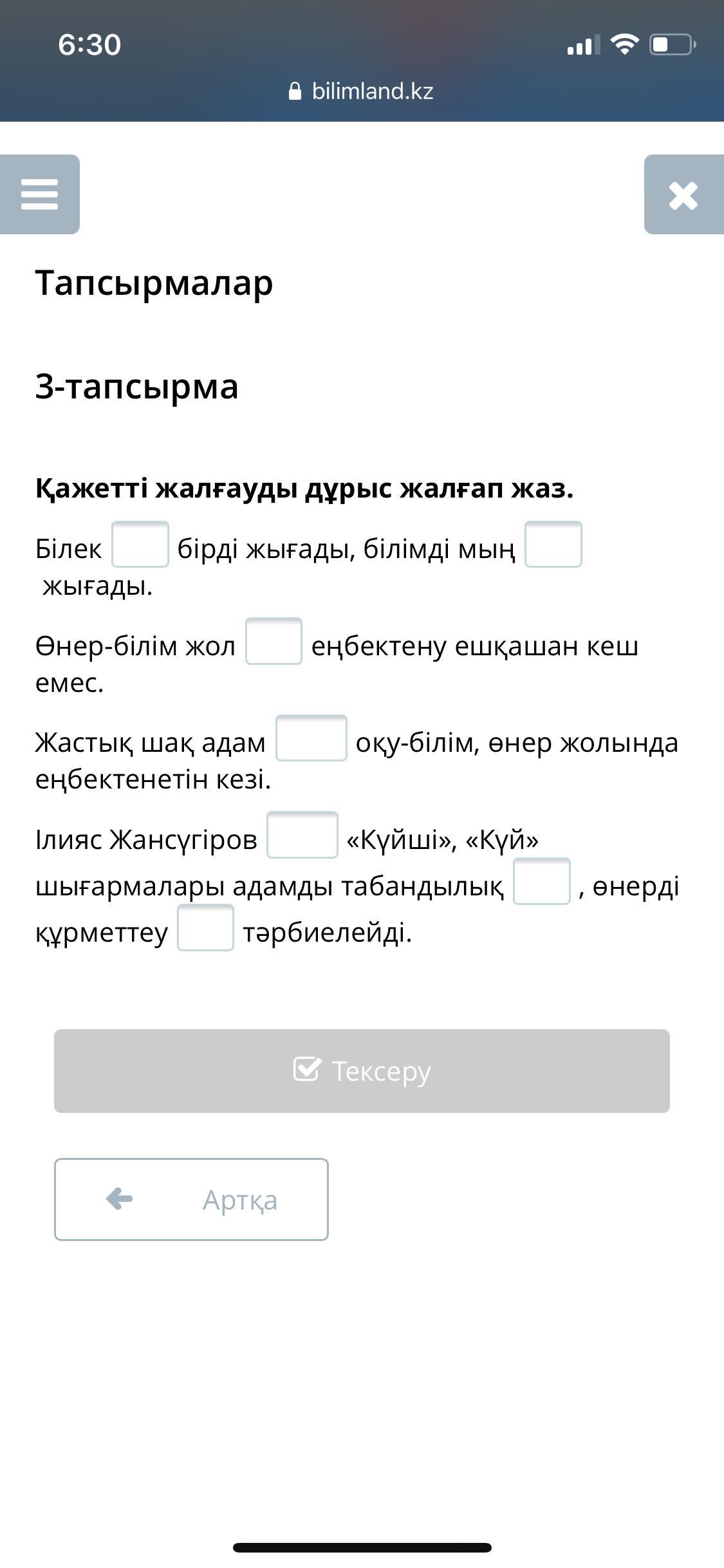This screenshot has width=724, height=1568.
Task: Close the task panel
Action: click(683, 194)
